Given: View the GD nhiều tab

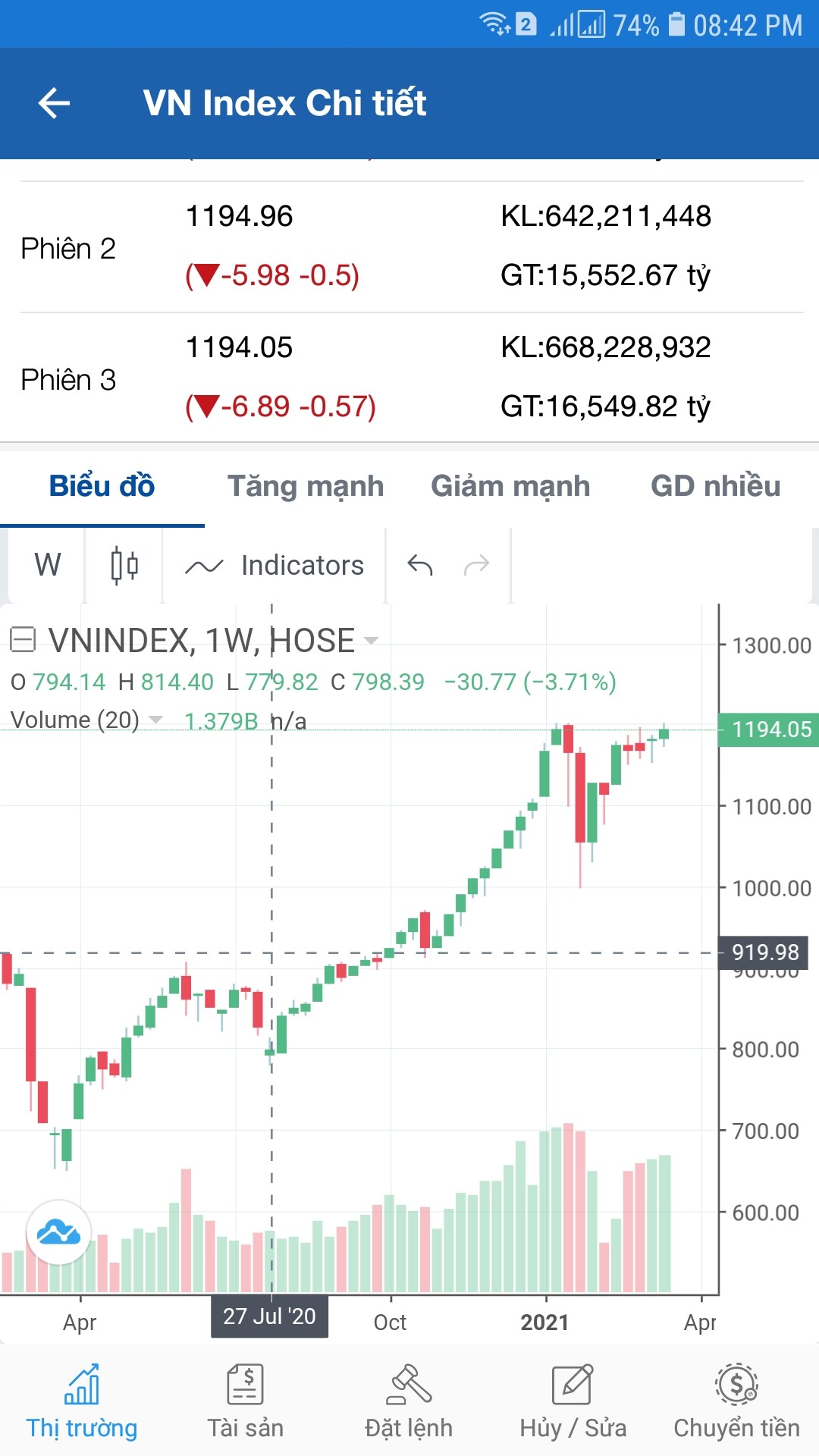Looking at the screenshot, I should point(715,486).
